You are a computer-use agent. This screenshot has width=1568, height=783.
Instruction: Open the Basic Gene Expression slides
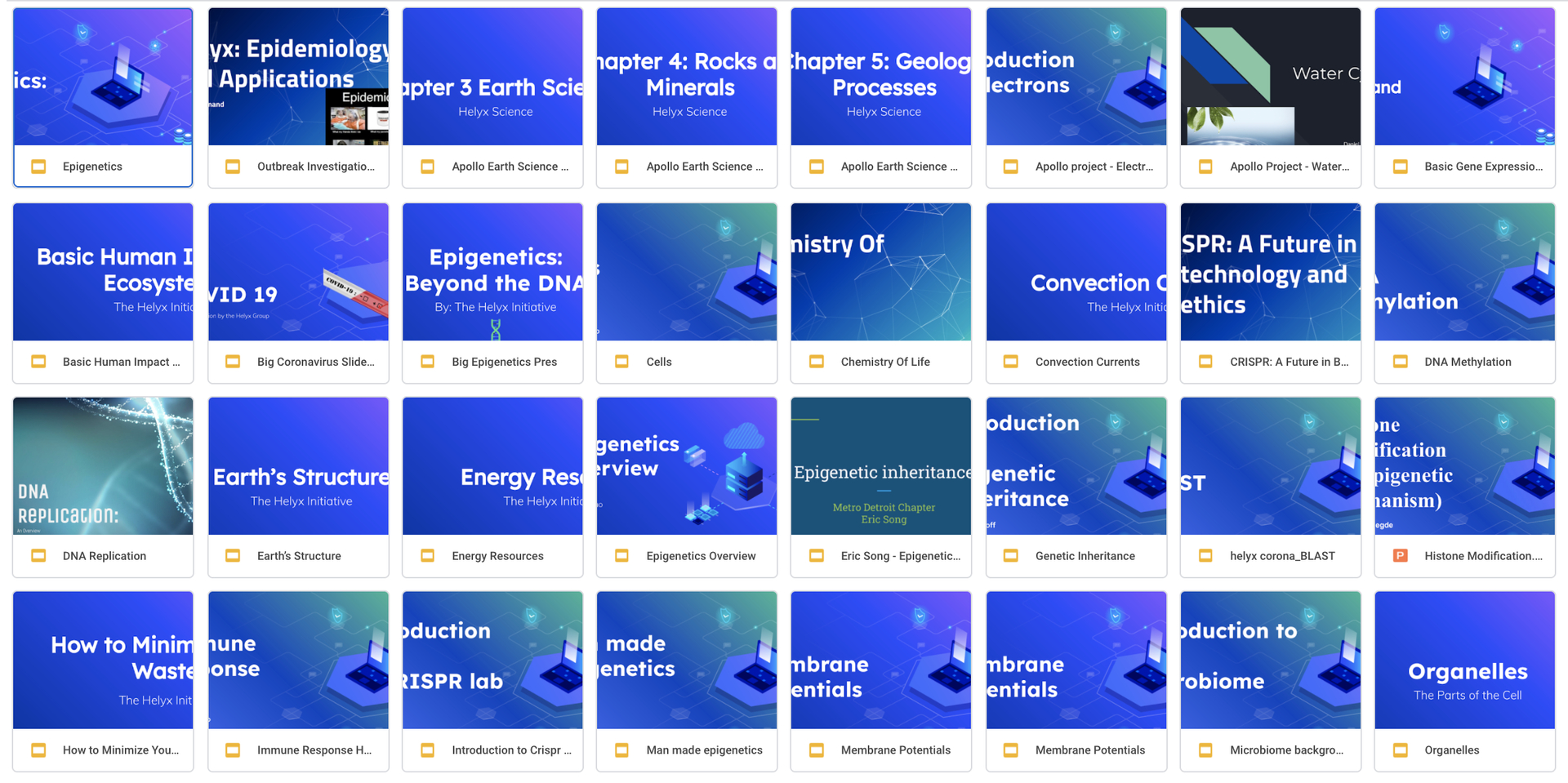click(x=1464, y=96)
